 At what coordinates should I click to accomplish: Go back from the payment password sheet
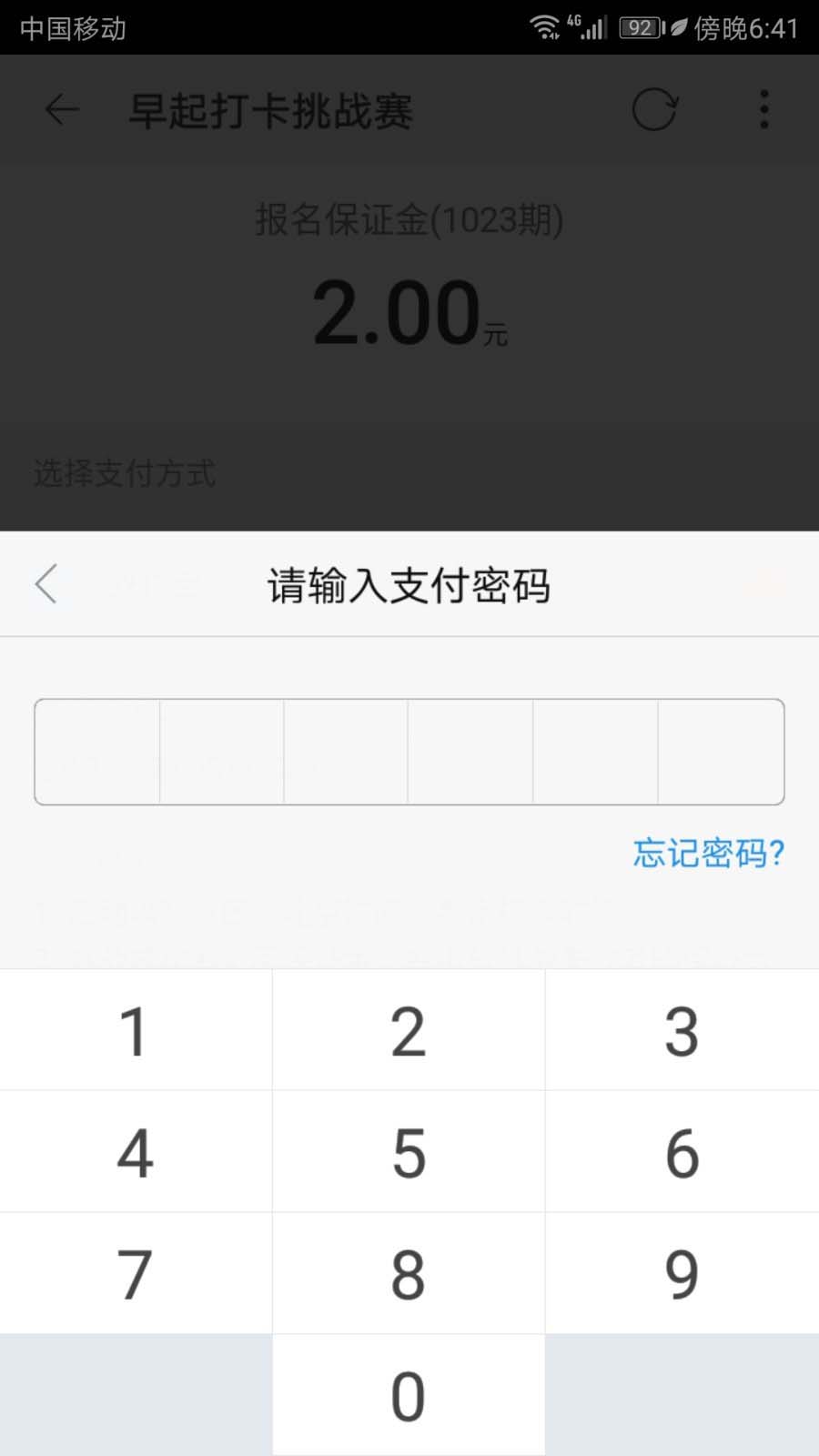[46, 584]
